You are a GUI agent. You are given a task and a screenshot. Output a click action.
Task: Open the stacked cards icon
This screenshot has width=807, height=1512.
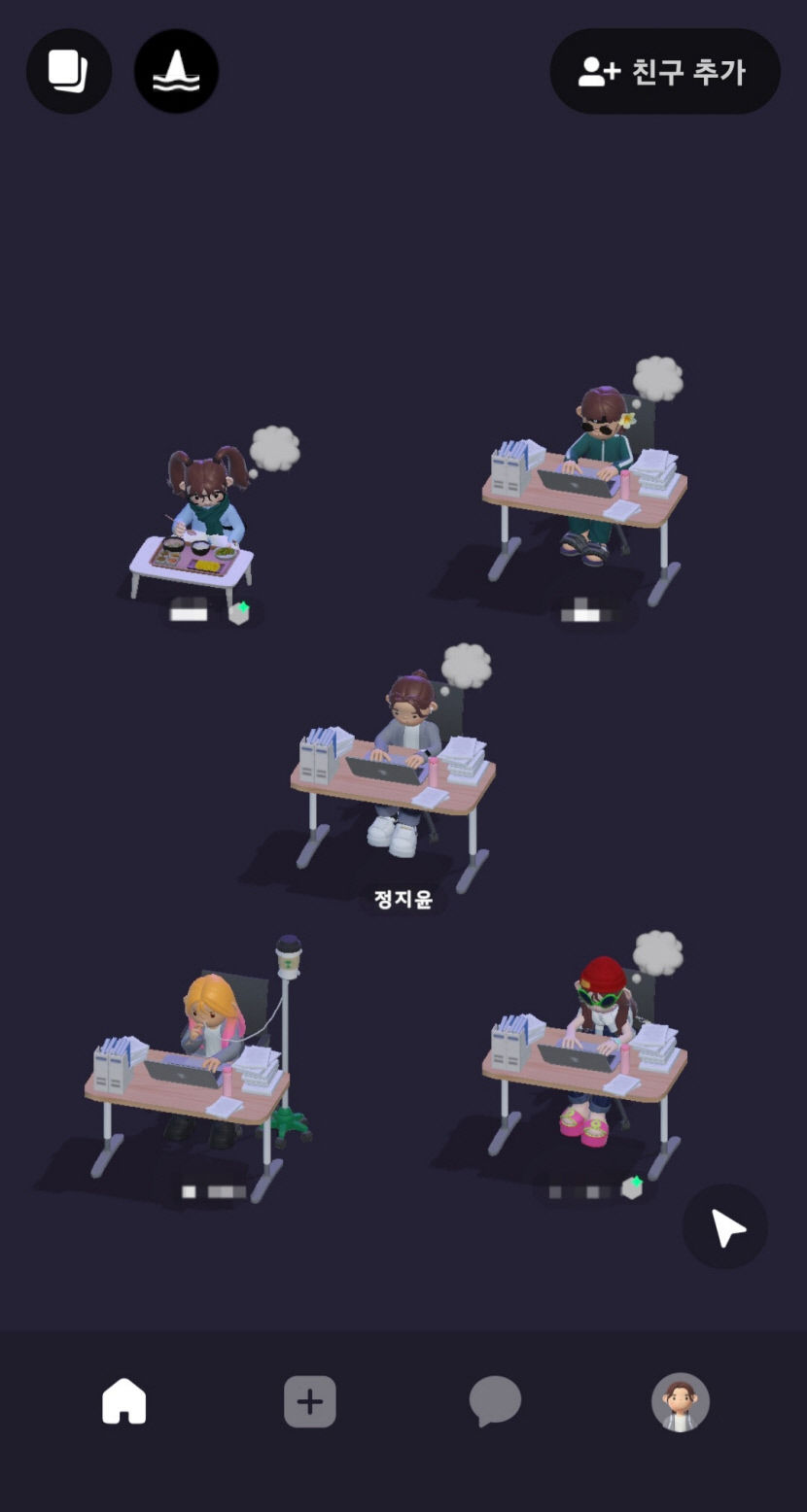coord(69,71)
